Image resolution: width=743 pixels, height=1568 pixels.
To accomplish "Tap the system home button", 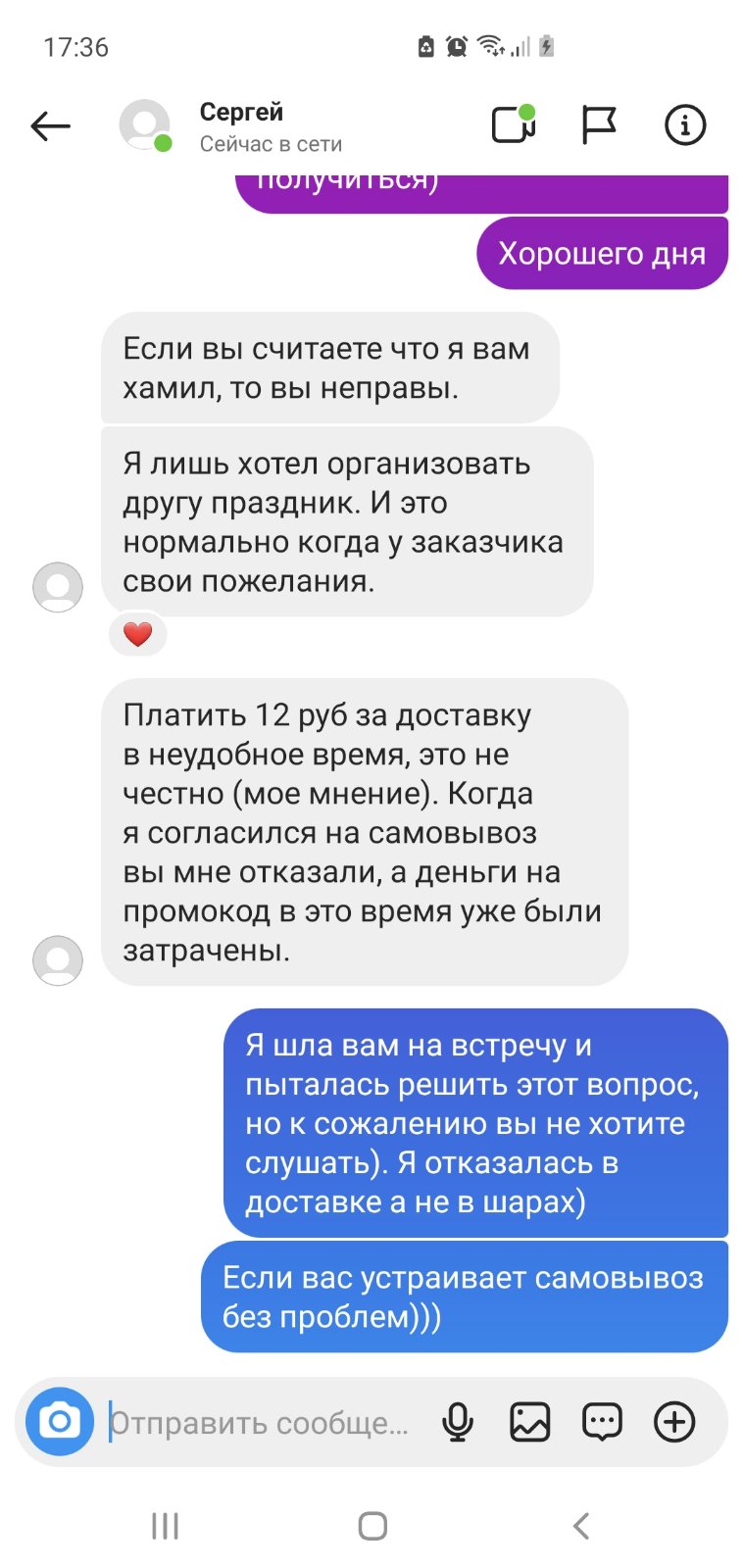I will tap(372, 1526).
